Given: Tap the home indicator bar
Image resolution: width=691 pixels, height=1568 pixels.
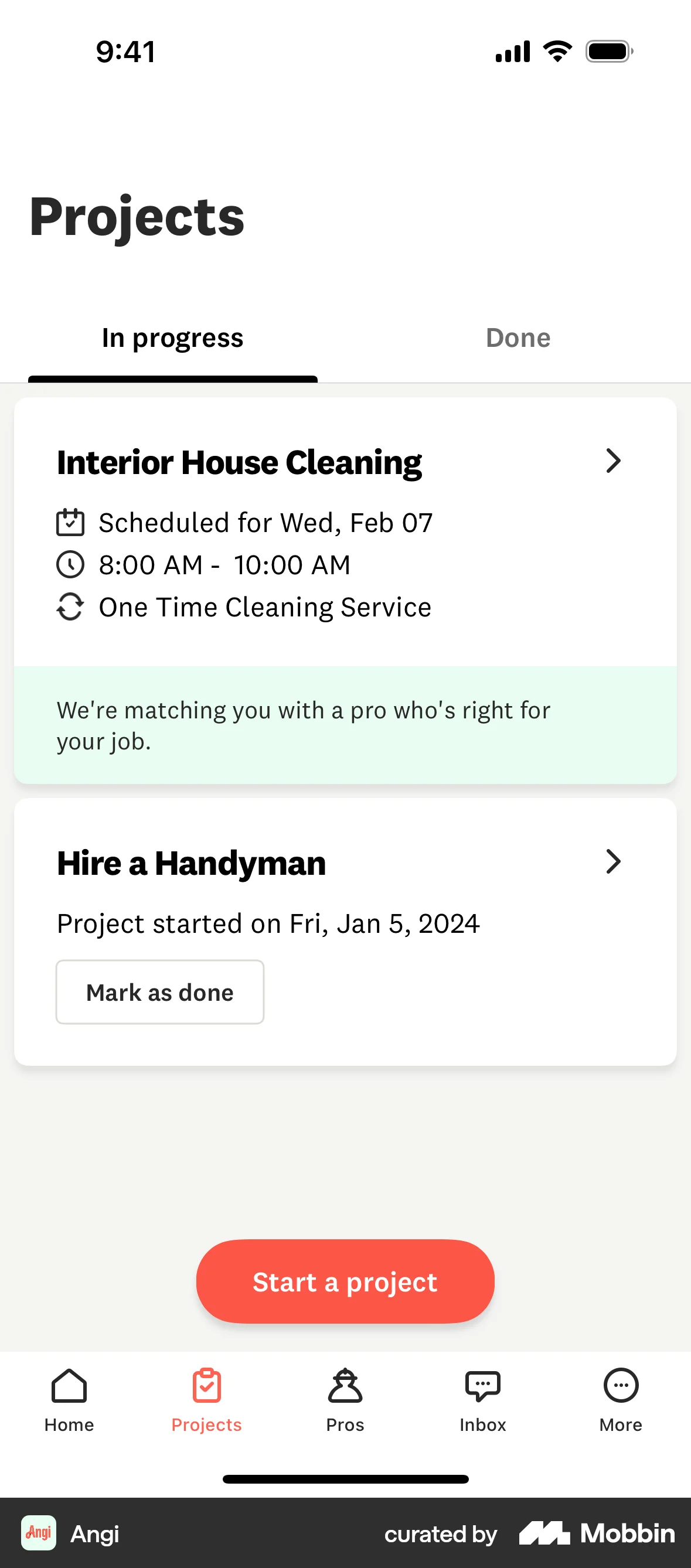Looking at the screenshot, I should [345, 1479].
